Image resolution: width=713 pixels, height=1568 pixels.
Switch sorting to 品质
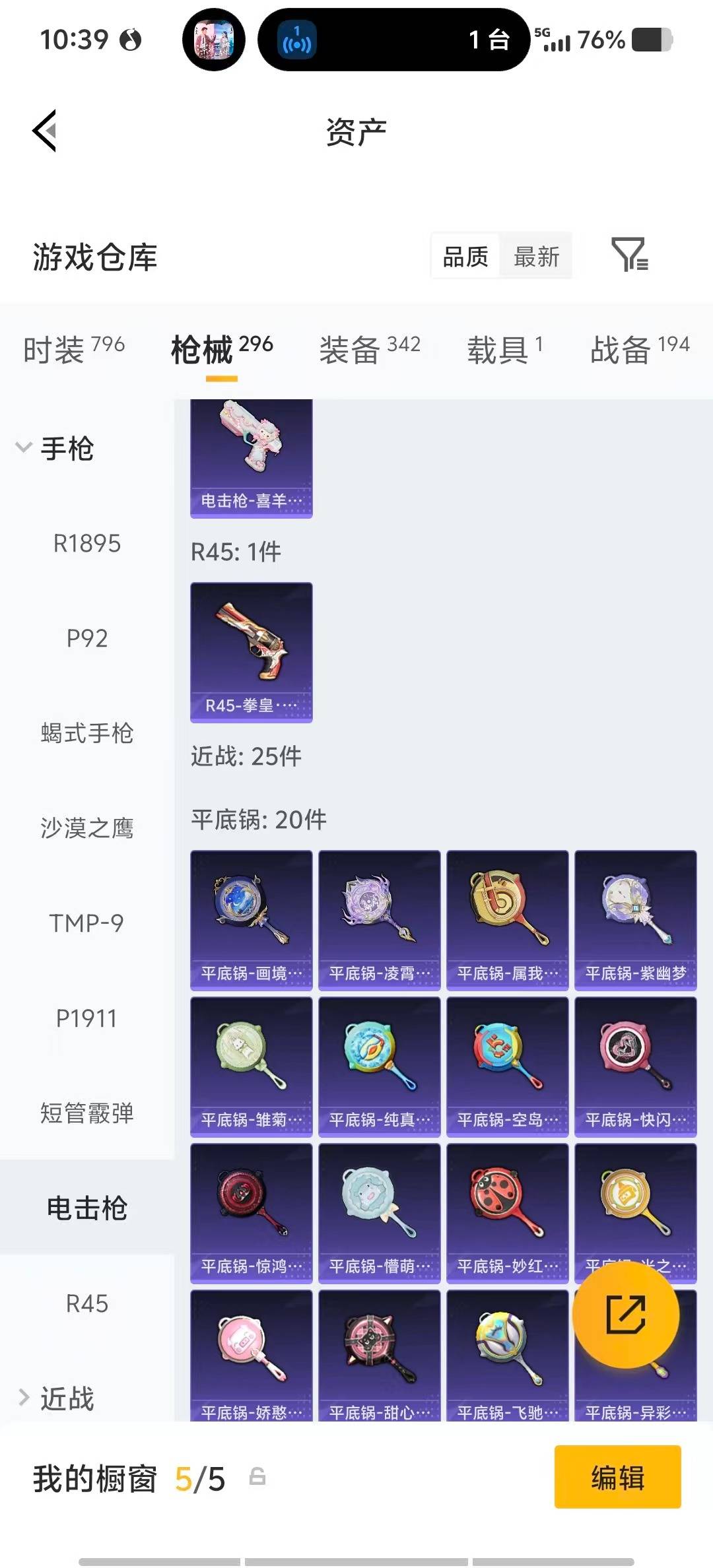[x=465, y=256]
